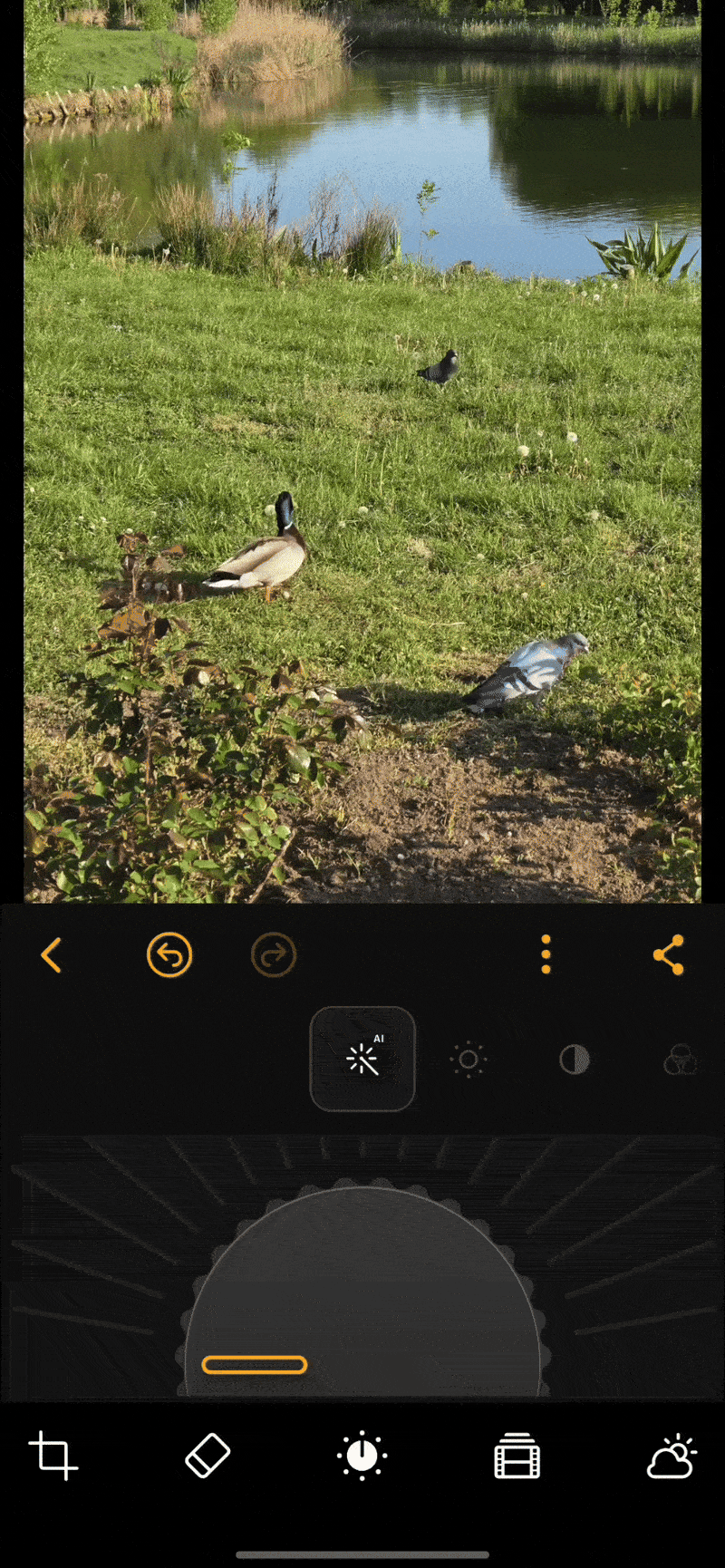Undo the last edit
This screenshot has height=1568, width=725.
[169, 955]
